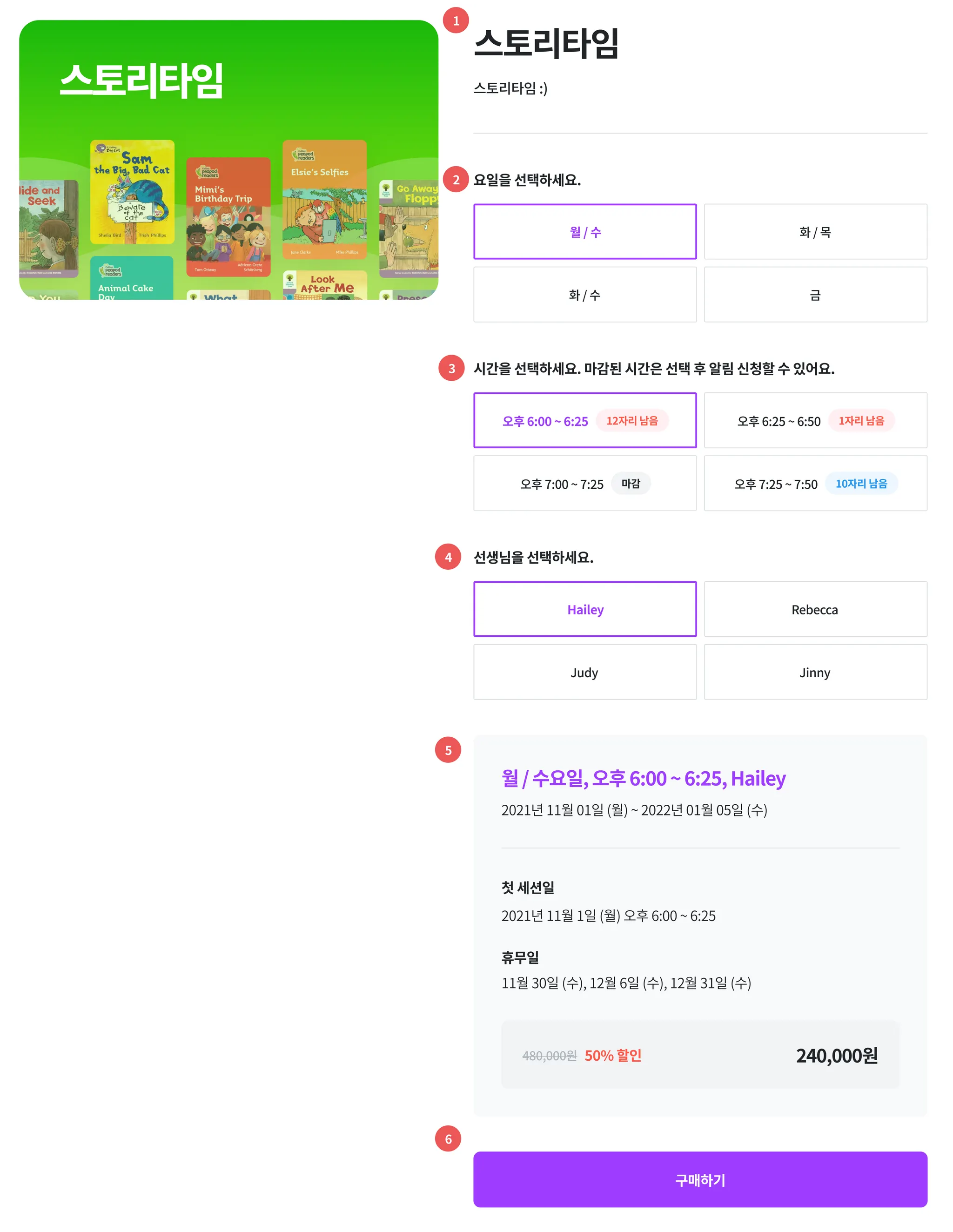Pick teacher Judy

pos(585,673)
